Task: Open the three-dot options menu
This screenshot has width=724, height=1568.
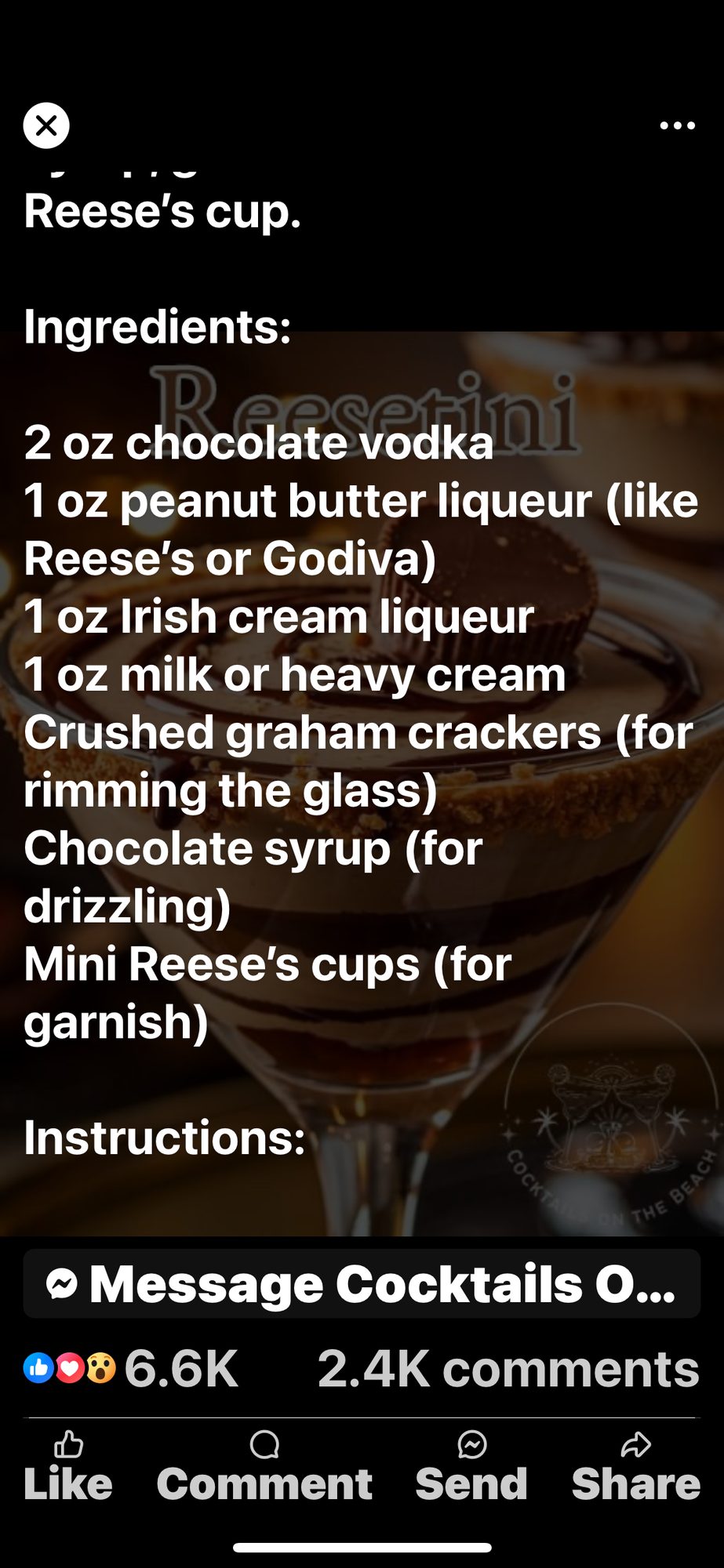Action: coord(677,125)
